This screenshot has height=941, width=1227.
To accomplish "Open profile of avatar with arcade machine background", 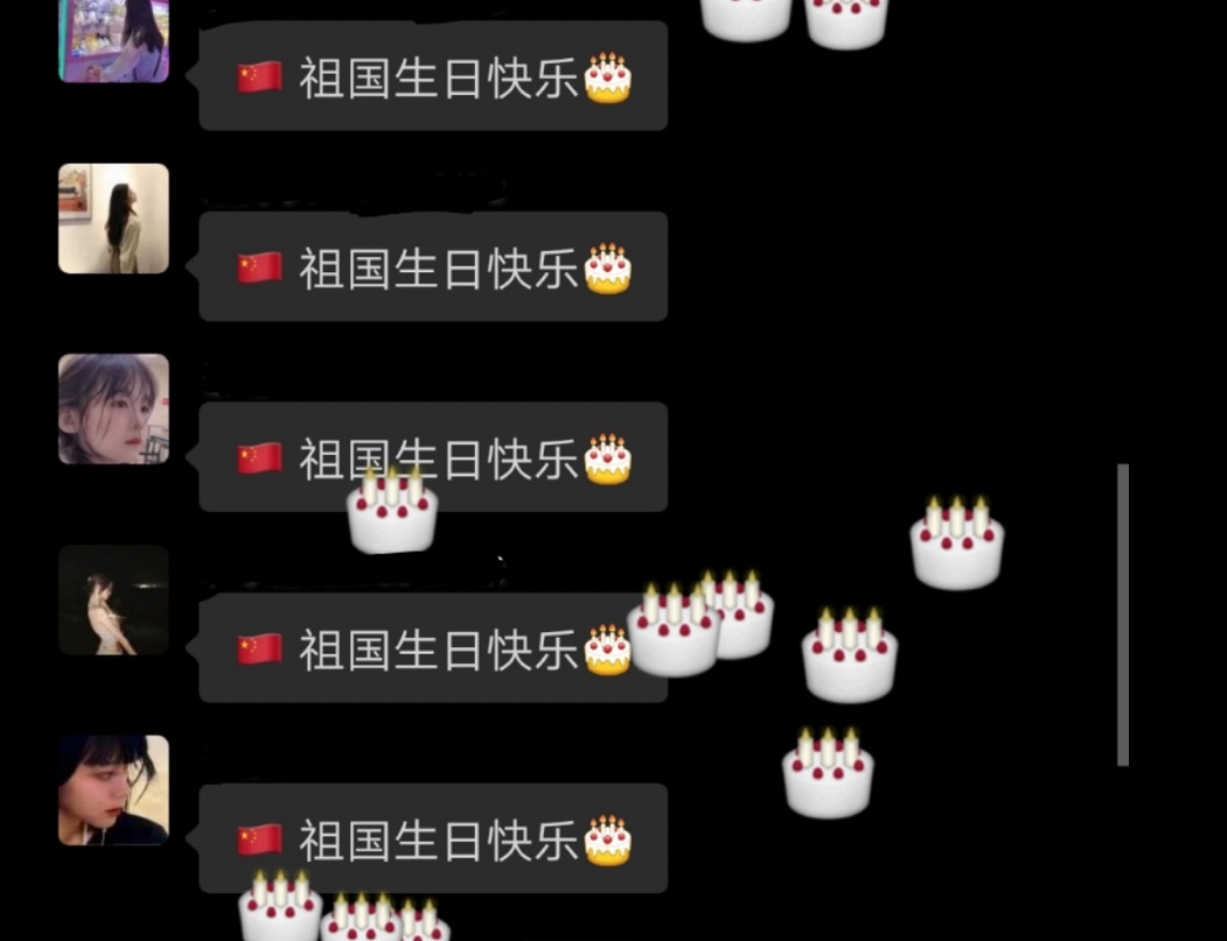I will pos(113,40).
